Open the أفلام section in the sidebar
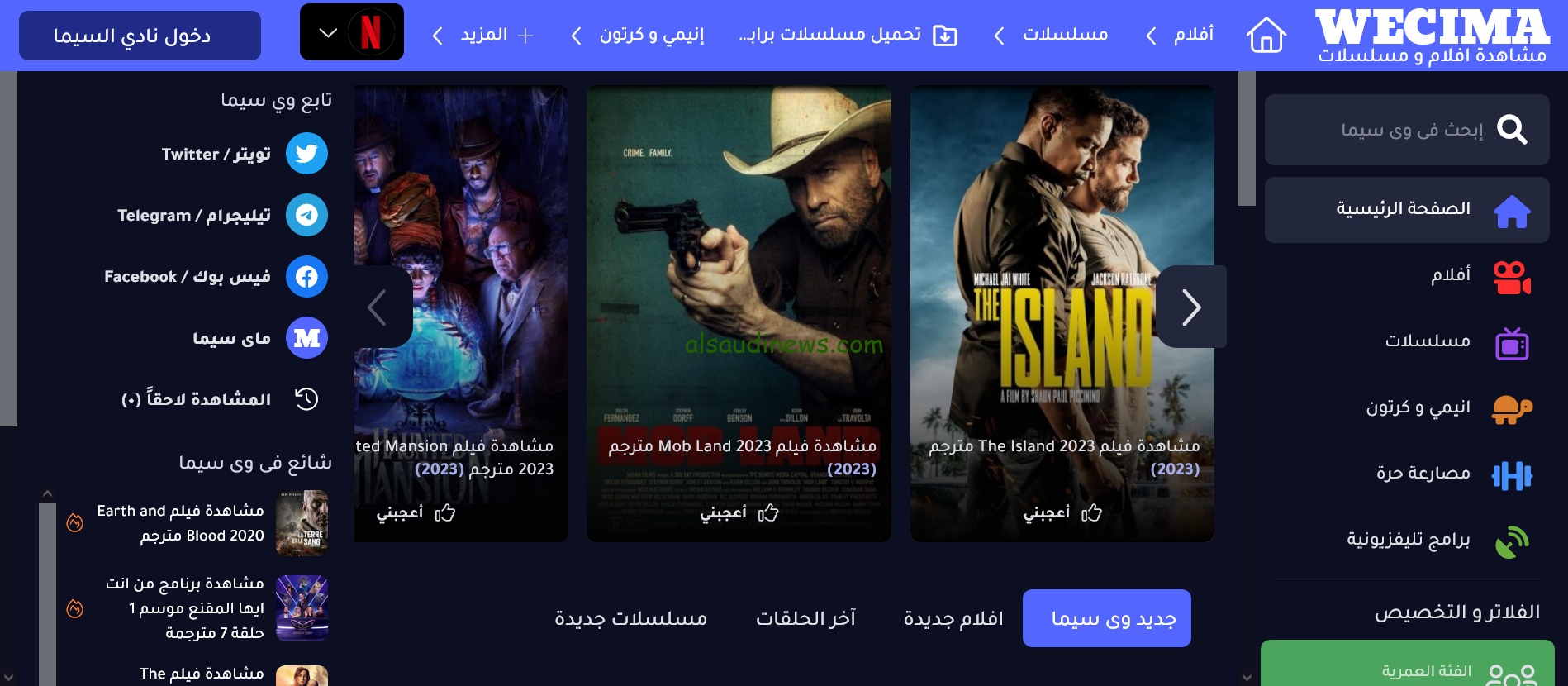The width and height of the screenshot is (1568, 686). point(1450,275)
